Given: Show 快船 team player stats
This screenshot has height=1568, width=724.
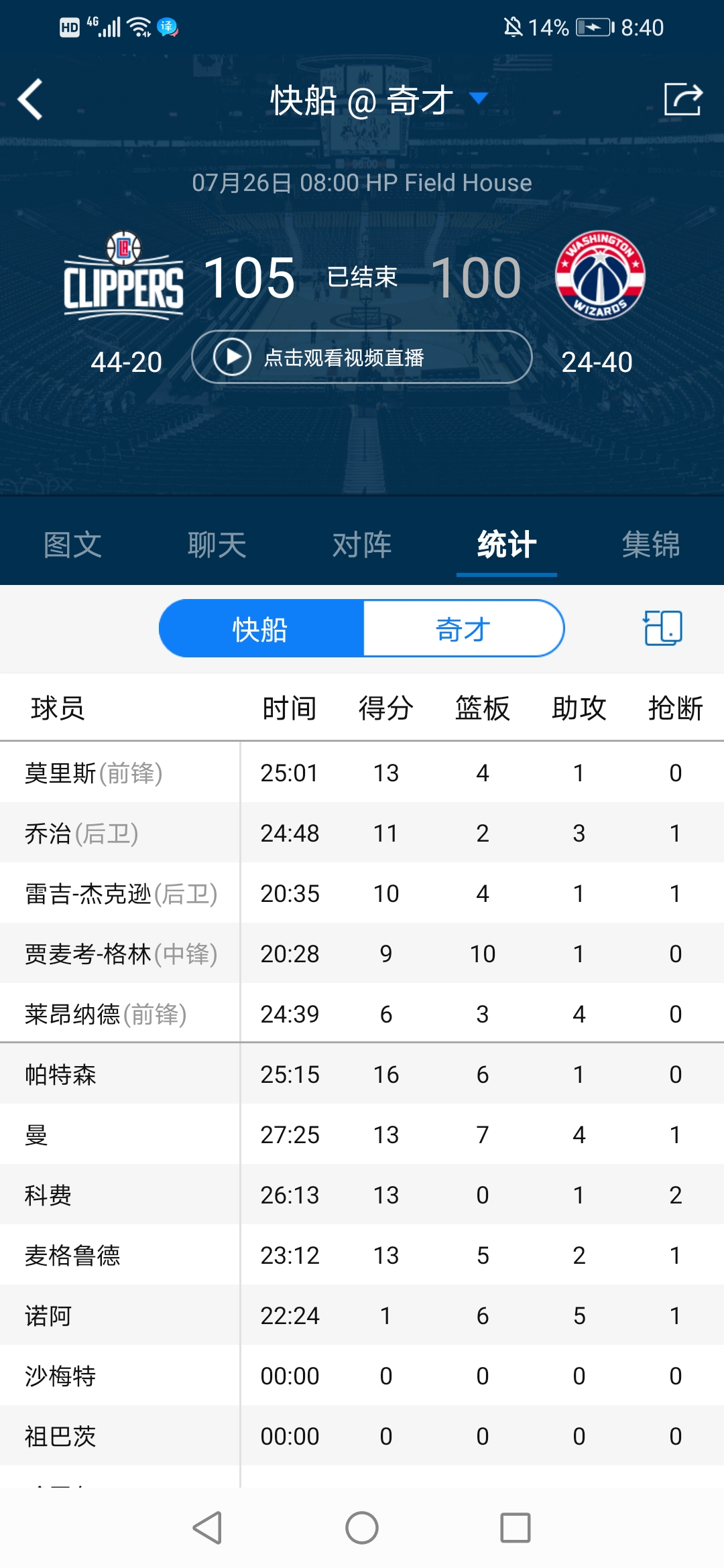Looking at the screenshot, I should pos(261,629).
